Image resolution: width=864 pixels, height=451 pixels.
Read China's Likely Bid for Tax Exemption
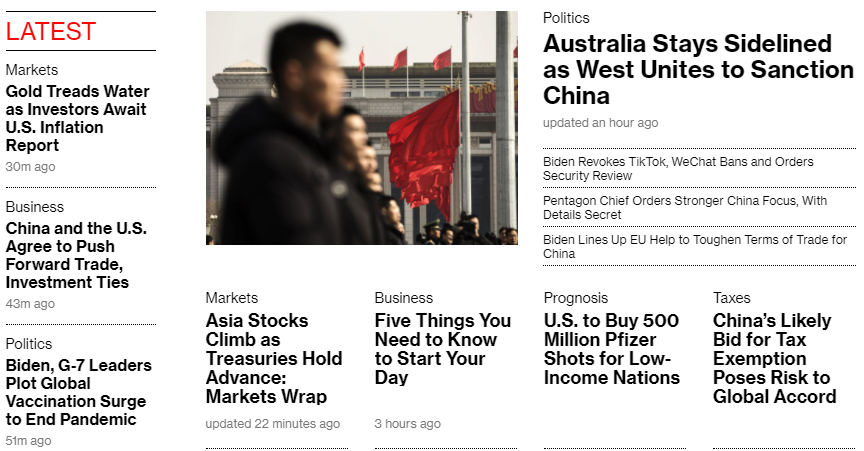(773, 358)
